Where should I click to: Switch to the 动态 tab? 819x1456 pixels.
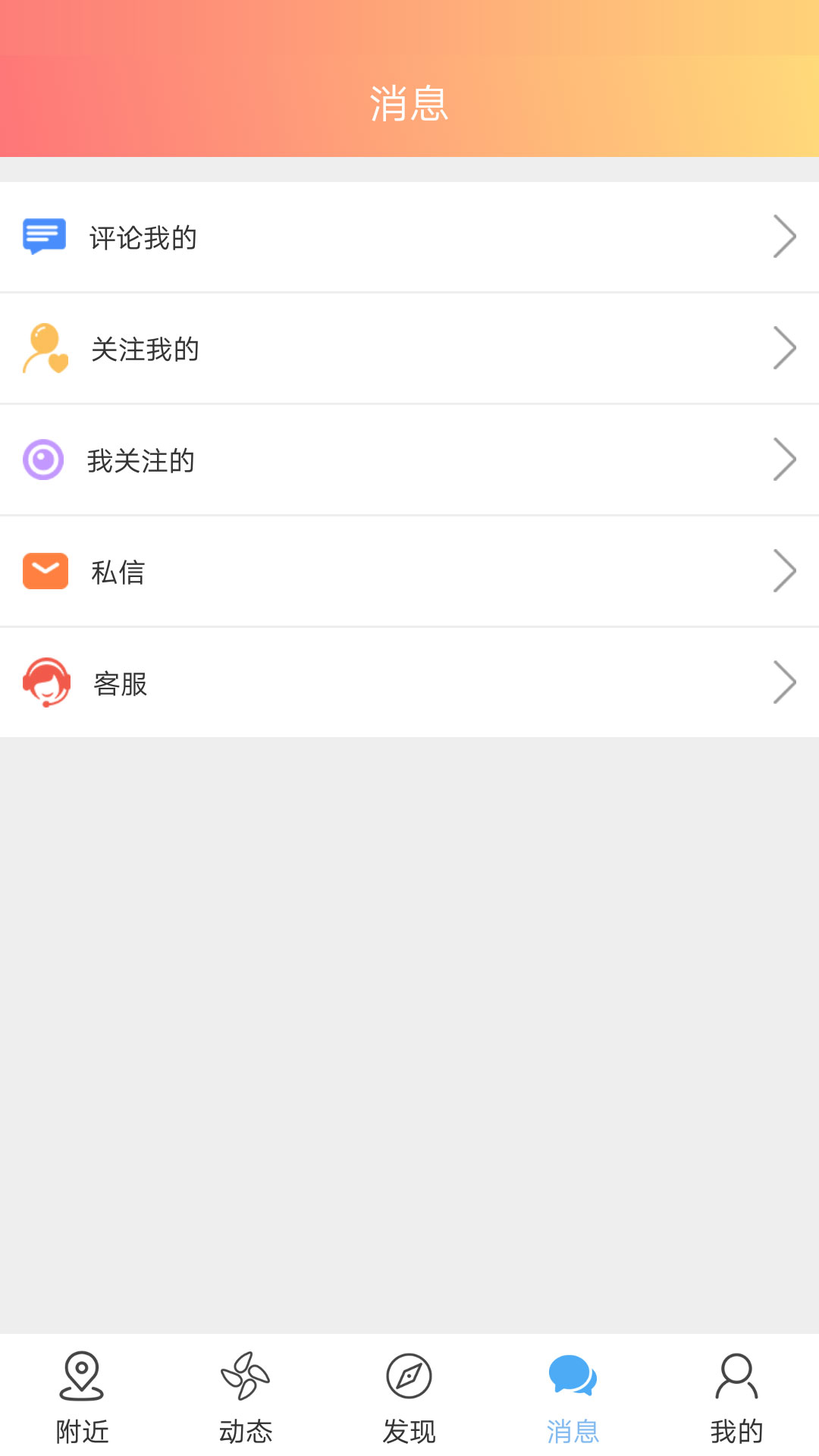pyautogui.click(x=246, y=1397)
